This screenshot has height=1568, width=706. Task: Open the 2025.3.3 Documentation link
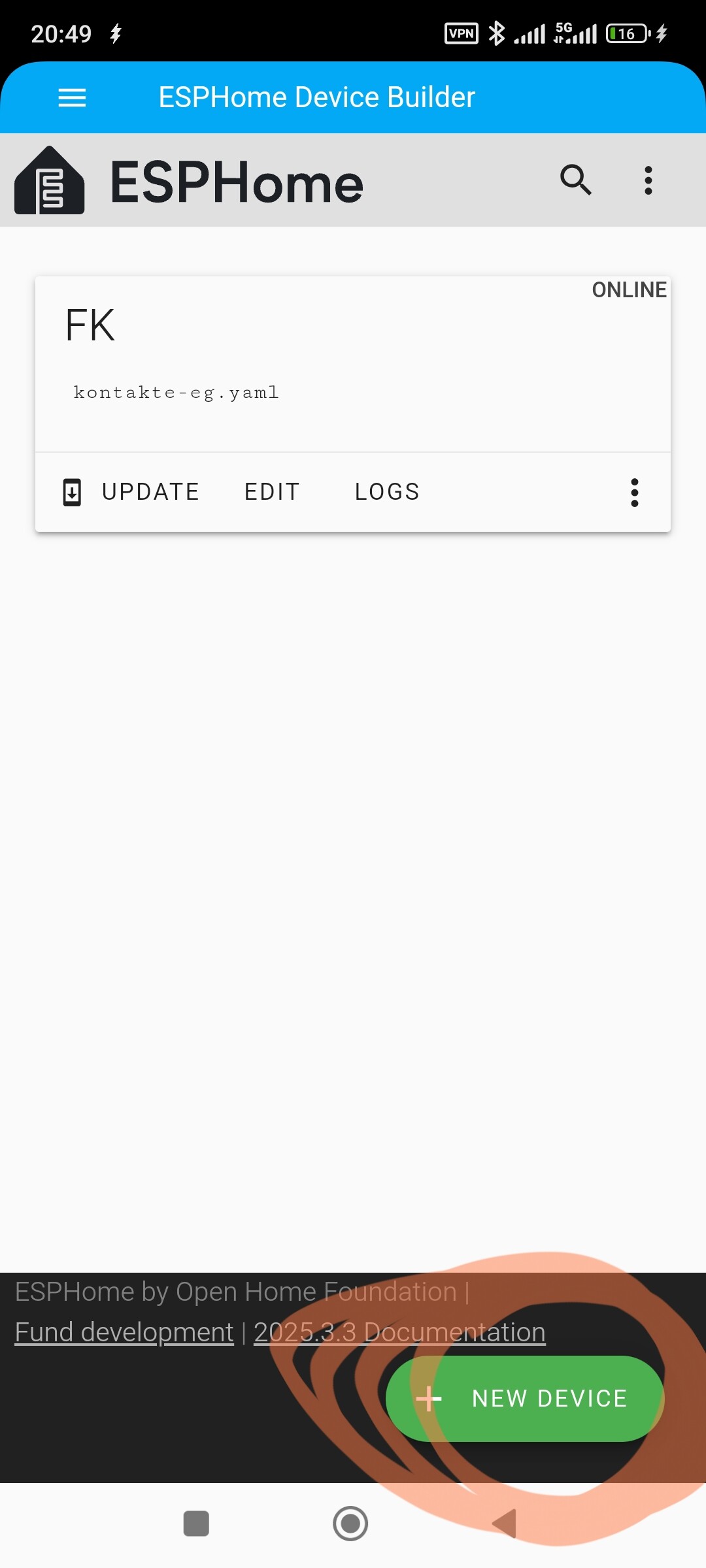point(399,1332)
